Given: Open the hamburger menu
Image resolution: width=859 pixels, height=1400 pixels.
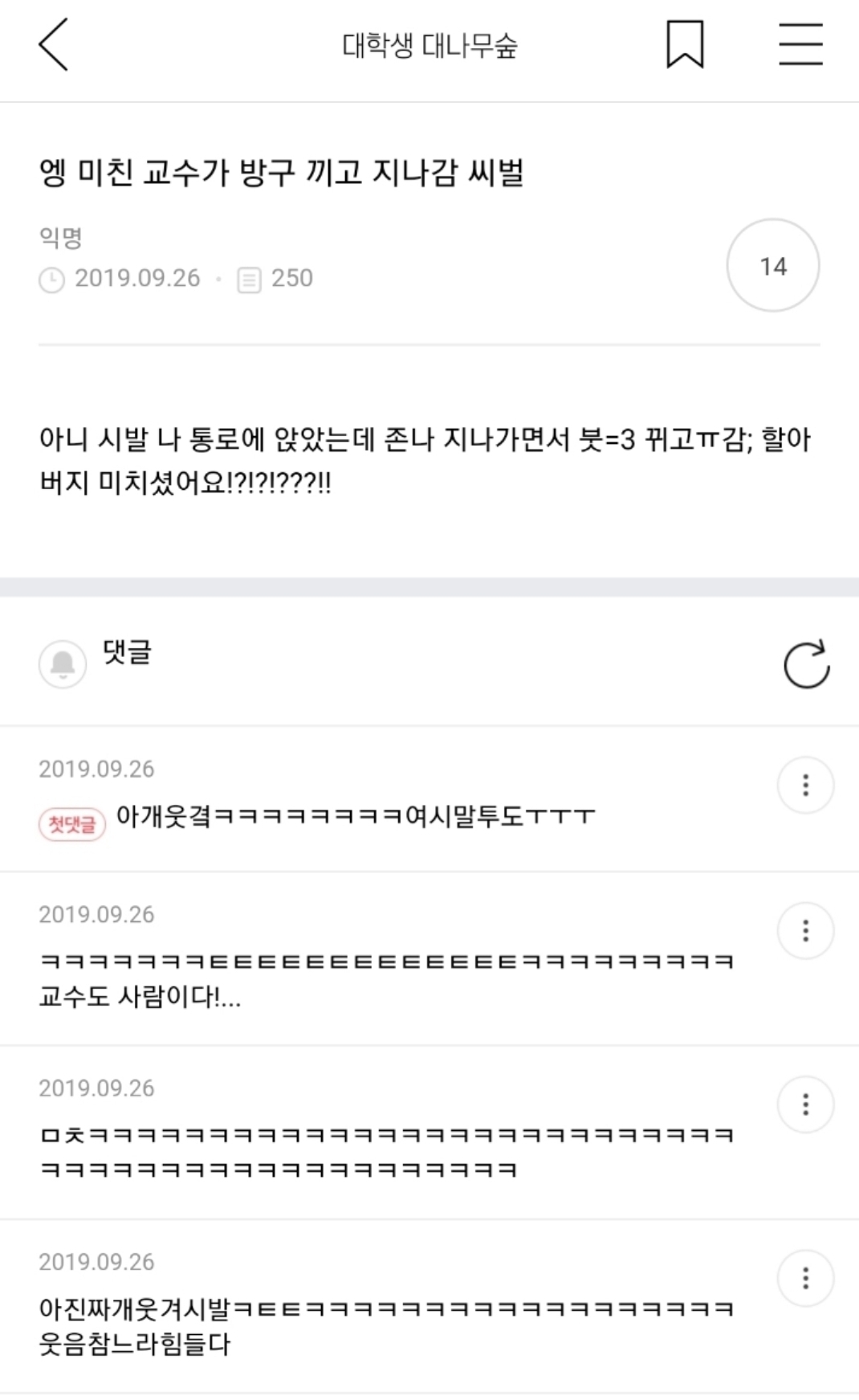Looking at the screenshot, I should [x=800, y=44].
